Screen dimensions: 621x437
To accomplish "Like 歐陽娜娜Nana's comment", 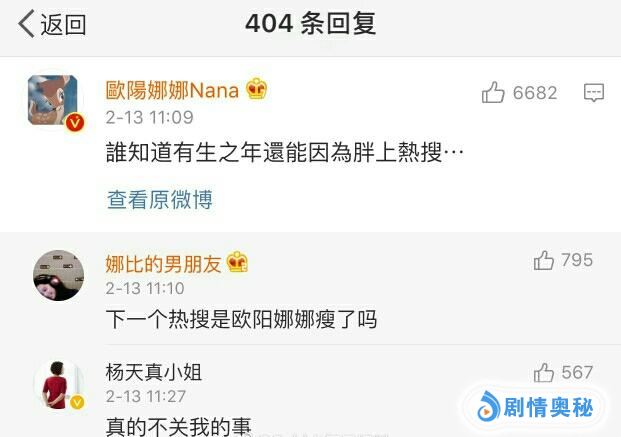I will 494,93.
